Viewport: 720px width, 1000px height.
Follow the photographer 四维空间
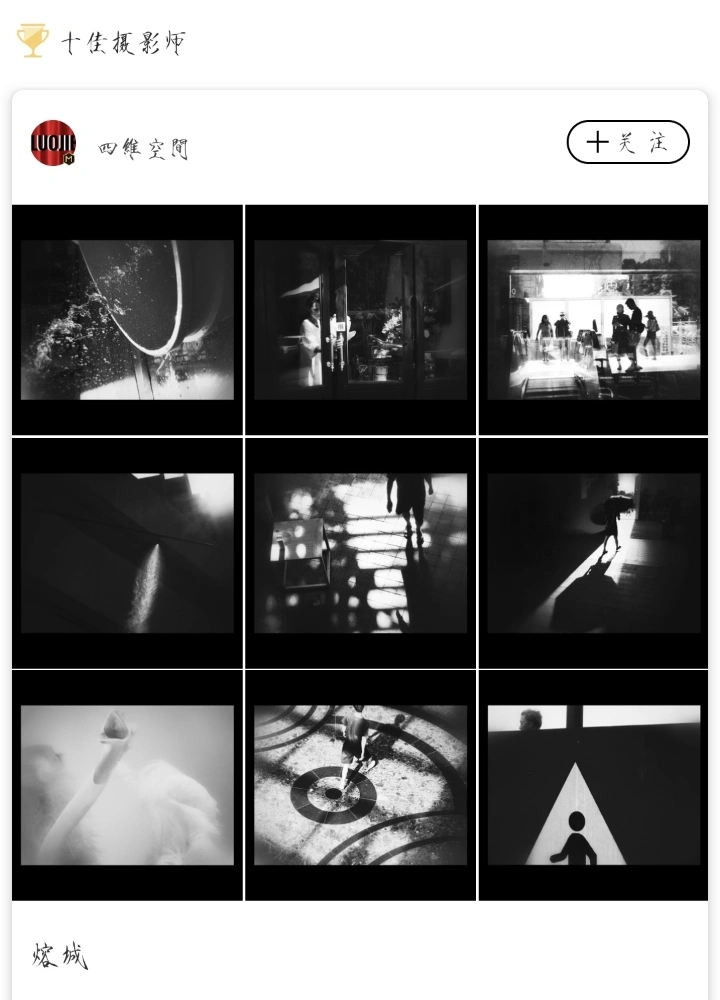pos(628,142)
